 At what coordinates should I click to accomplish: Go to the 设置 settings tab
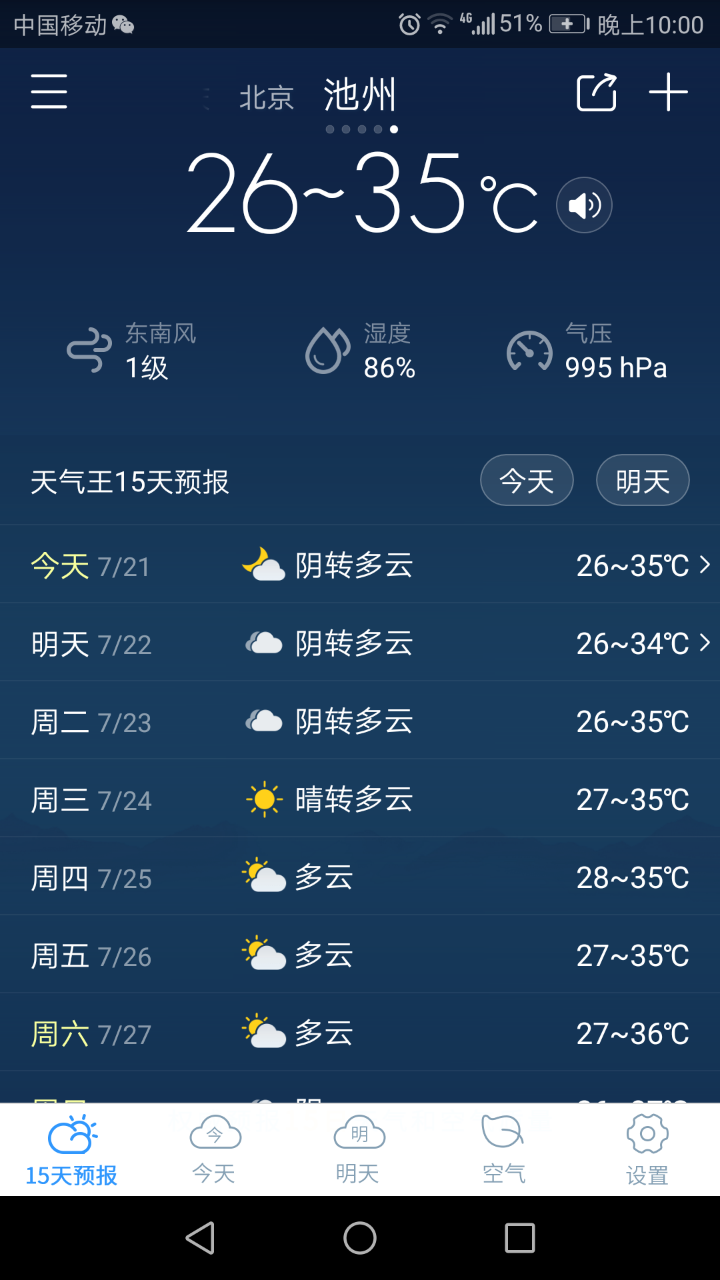pyautogui.click(x=647, y=1150)
